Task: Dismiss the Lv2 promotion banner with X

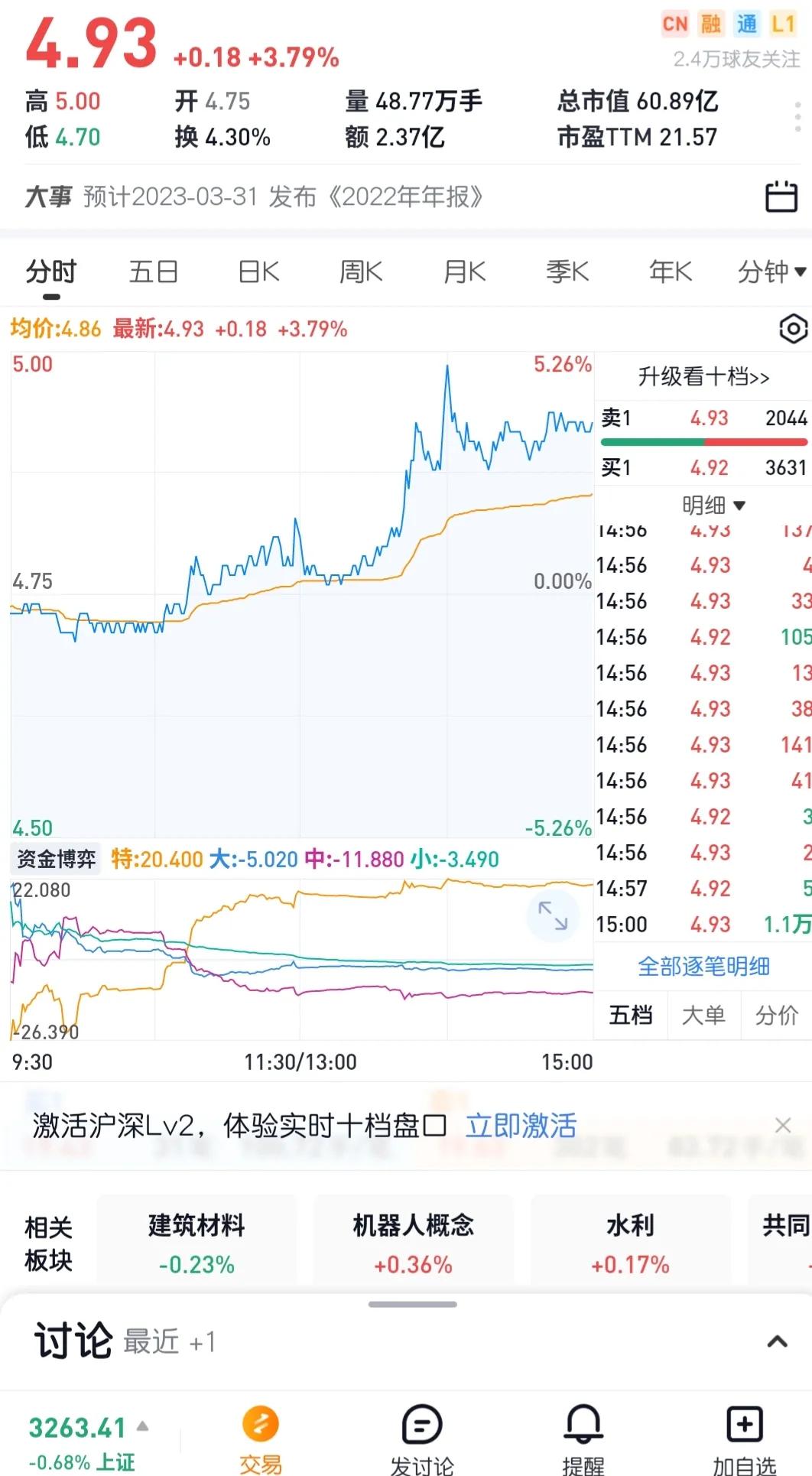Action: 783,1126
